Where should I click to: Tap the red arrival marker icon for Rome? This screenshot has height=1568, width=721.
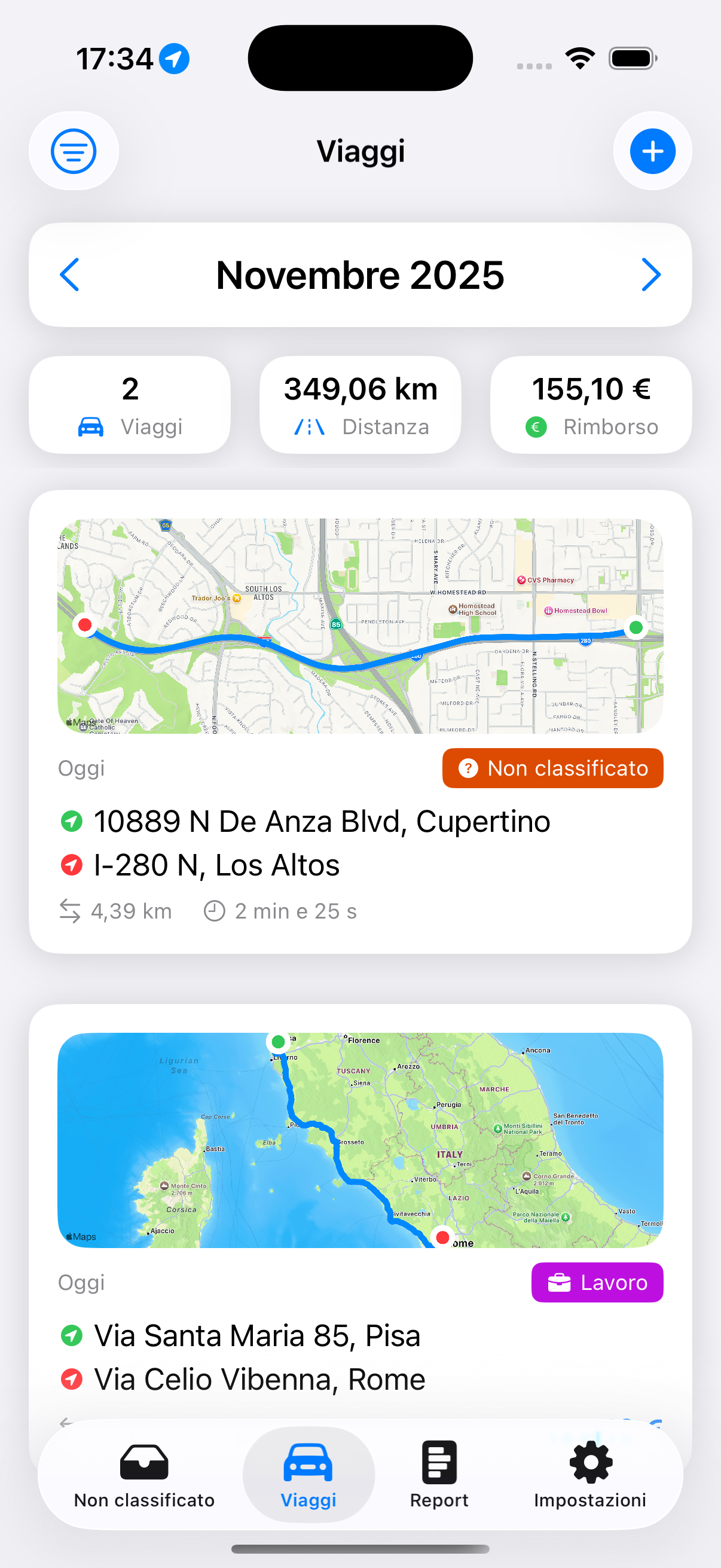(72, 1378)
